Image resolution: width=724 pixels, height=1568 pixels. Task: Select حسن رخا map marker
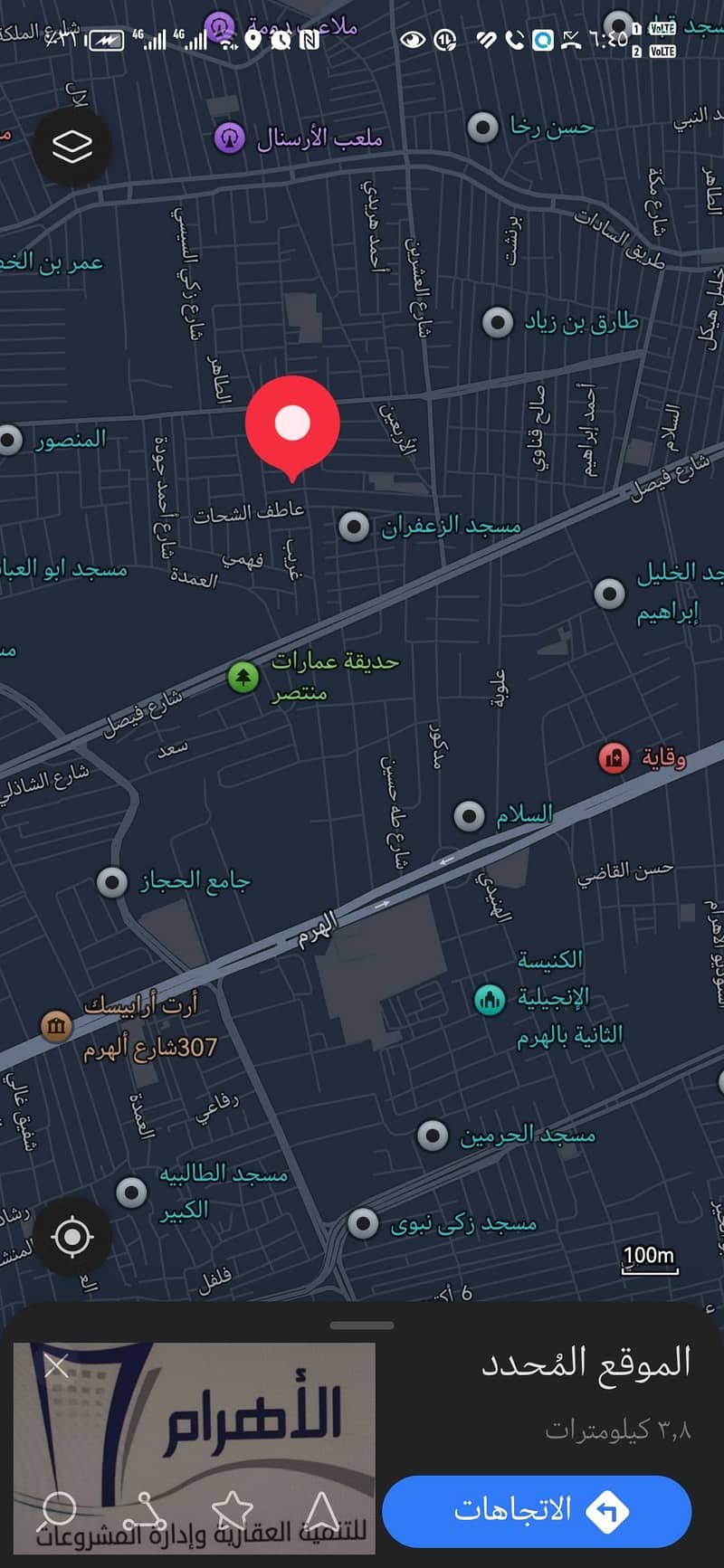(483, 128)
